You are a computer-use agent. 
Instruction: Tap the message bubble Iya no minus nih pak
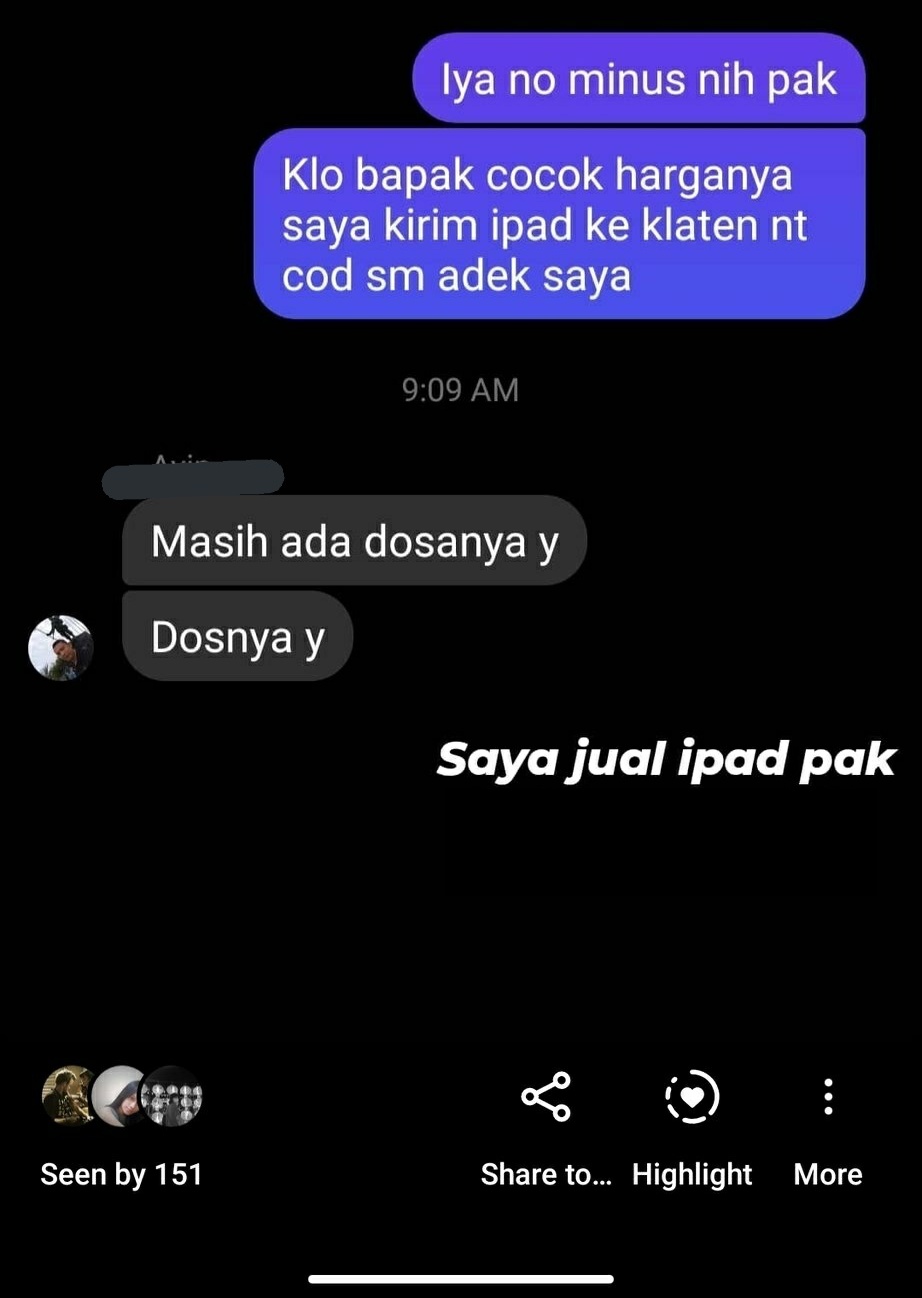click(640, 78)
